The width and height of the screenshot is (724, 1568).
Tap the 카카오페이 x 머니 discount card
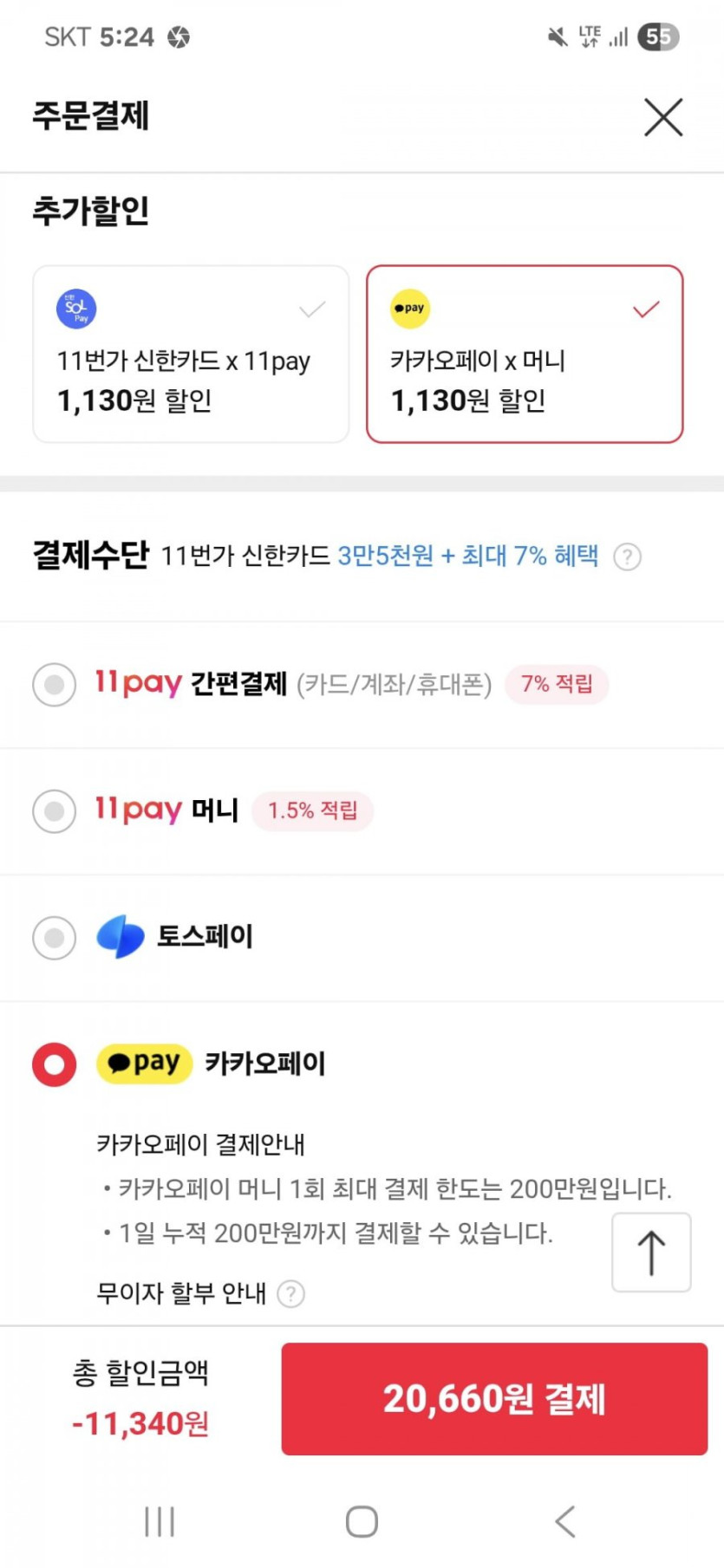(x=525, y=355)
